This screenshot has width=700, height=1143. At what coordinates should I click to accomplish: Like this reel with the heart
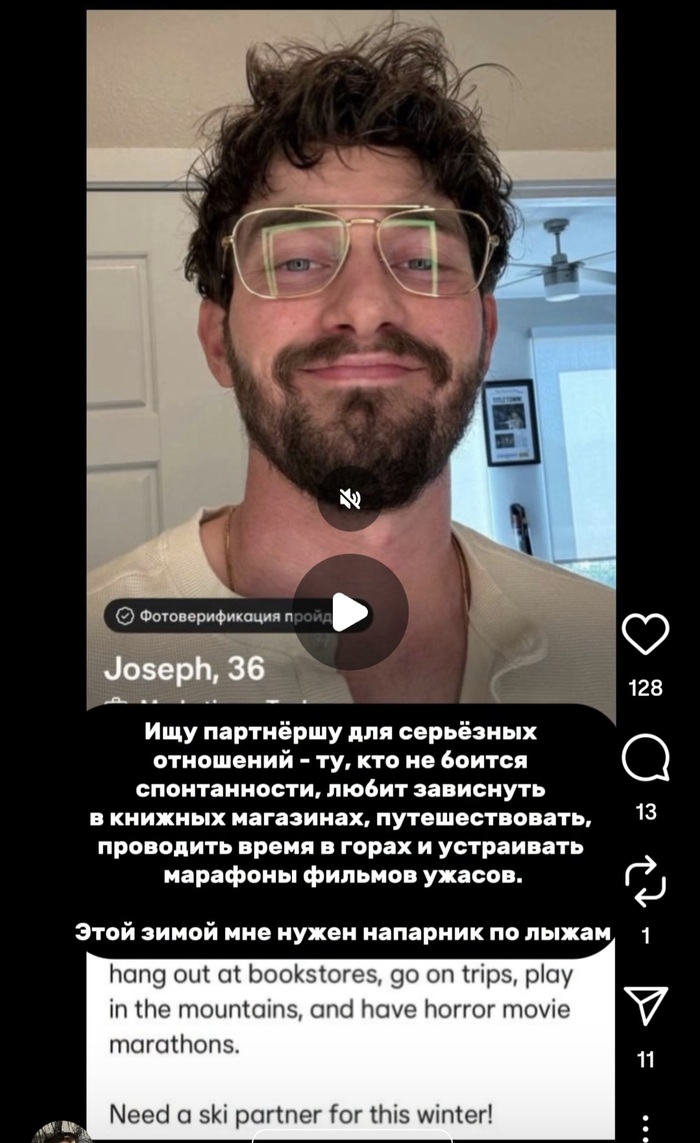click(645, 635)
